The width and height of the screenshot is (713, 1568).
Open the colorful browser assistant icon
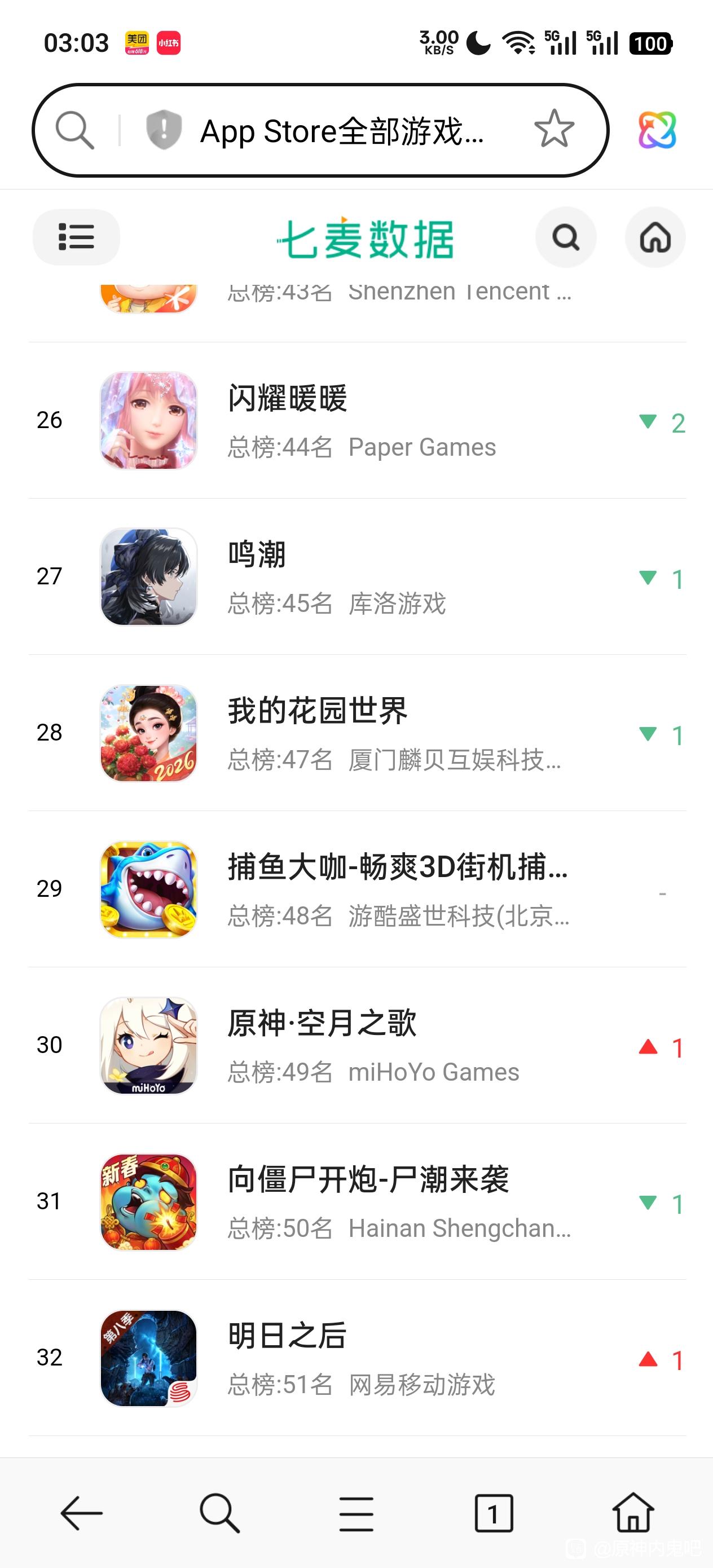[x=657, y=130]
